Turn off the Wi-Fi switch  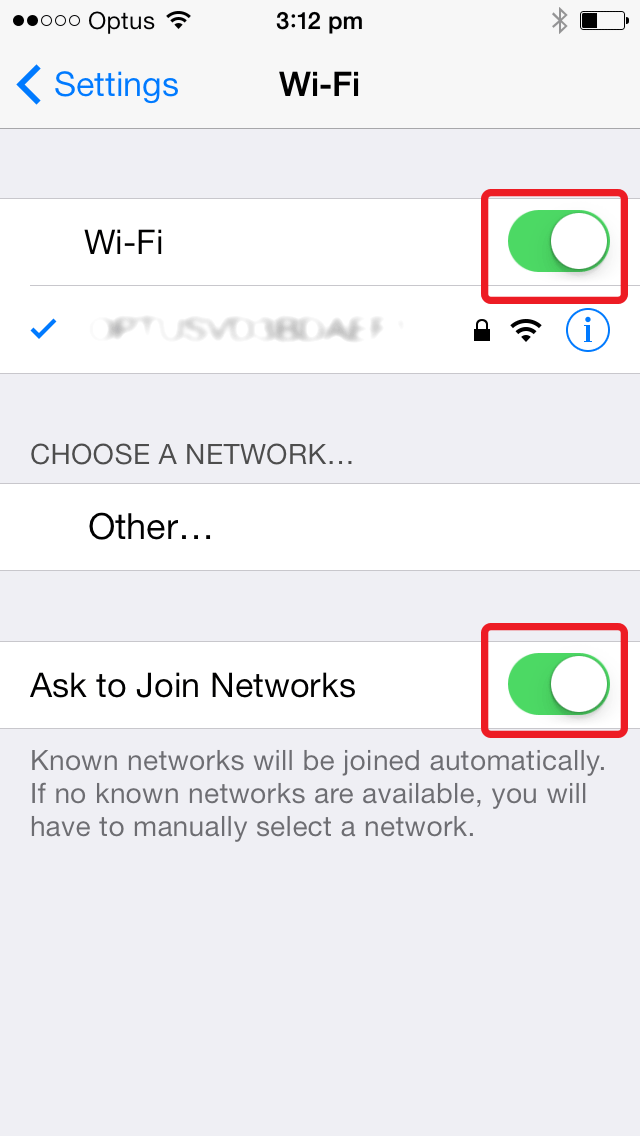[558, 241]
